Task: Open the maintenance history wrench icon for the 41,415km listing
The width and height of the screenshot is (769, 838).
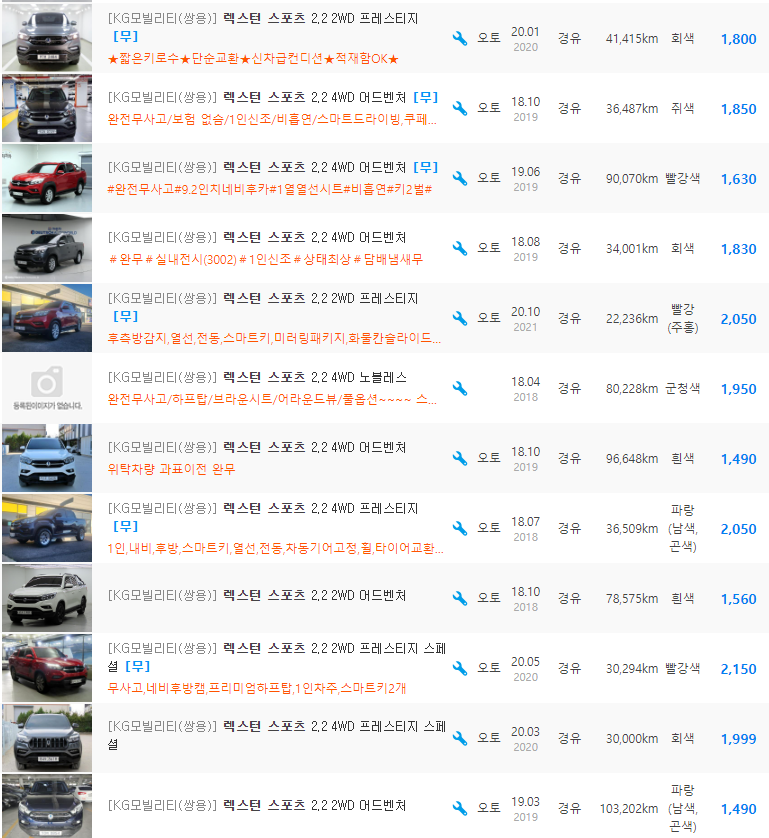Action: (x=459, y=37)
